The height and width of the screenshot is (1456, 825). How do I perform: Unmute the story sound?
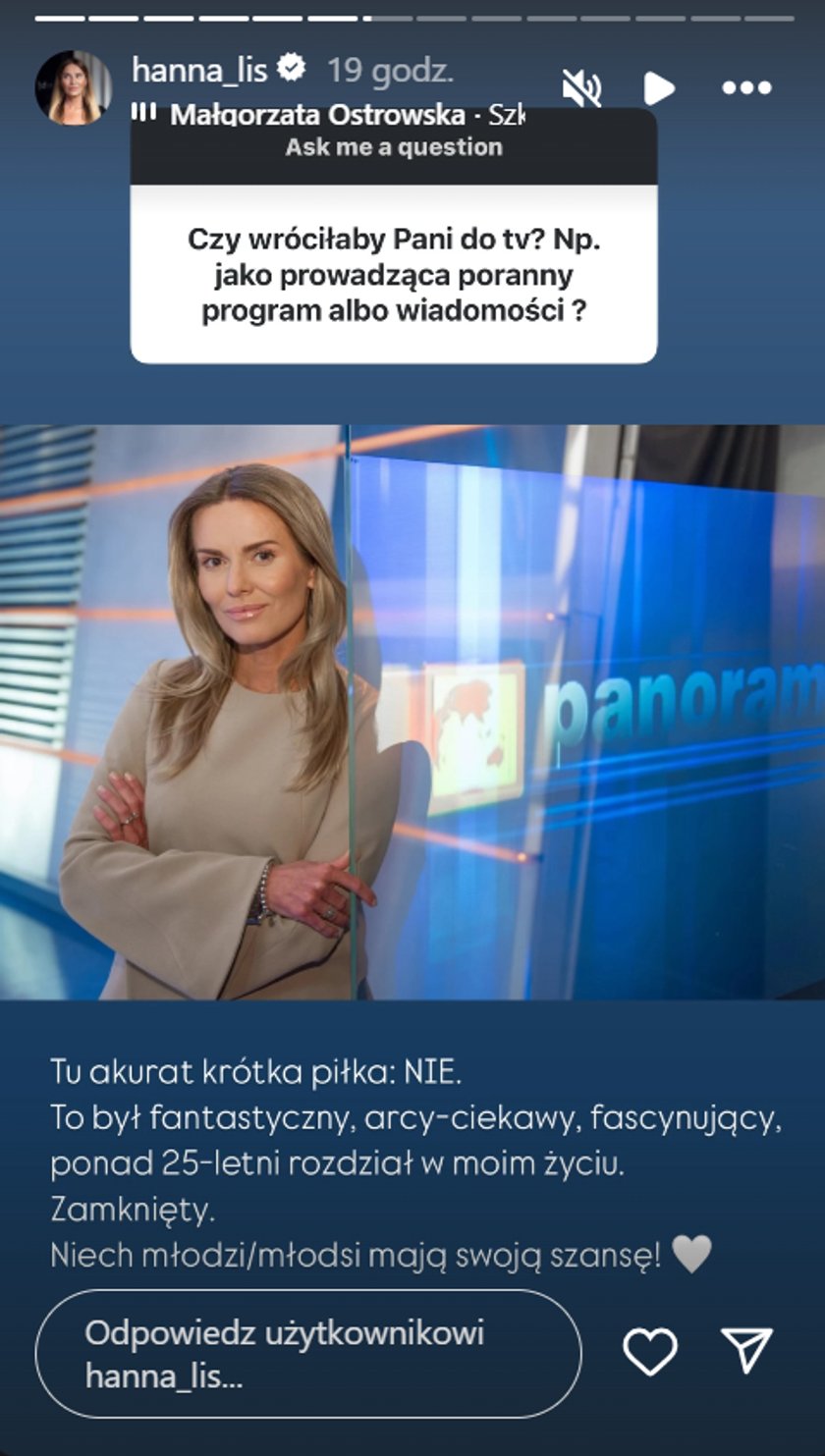581,89
